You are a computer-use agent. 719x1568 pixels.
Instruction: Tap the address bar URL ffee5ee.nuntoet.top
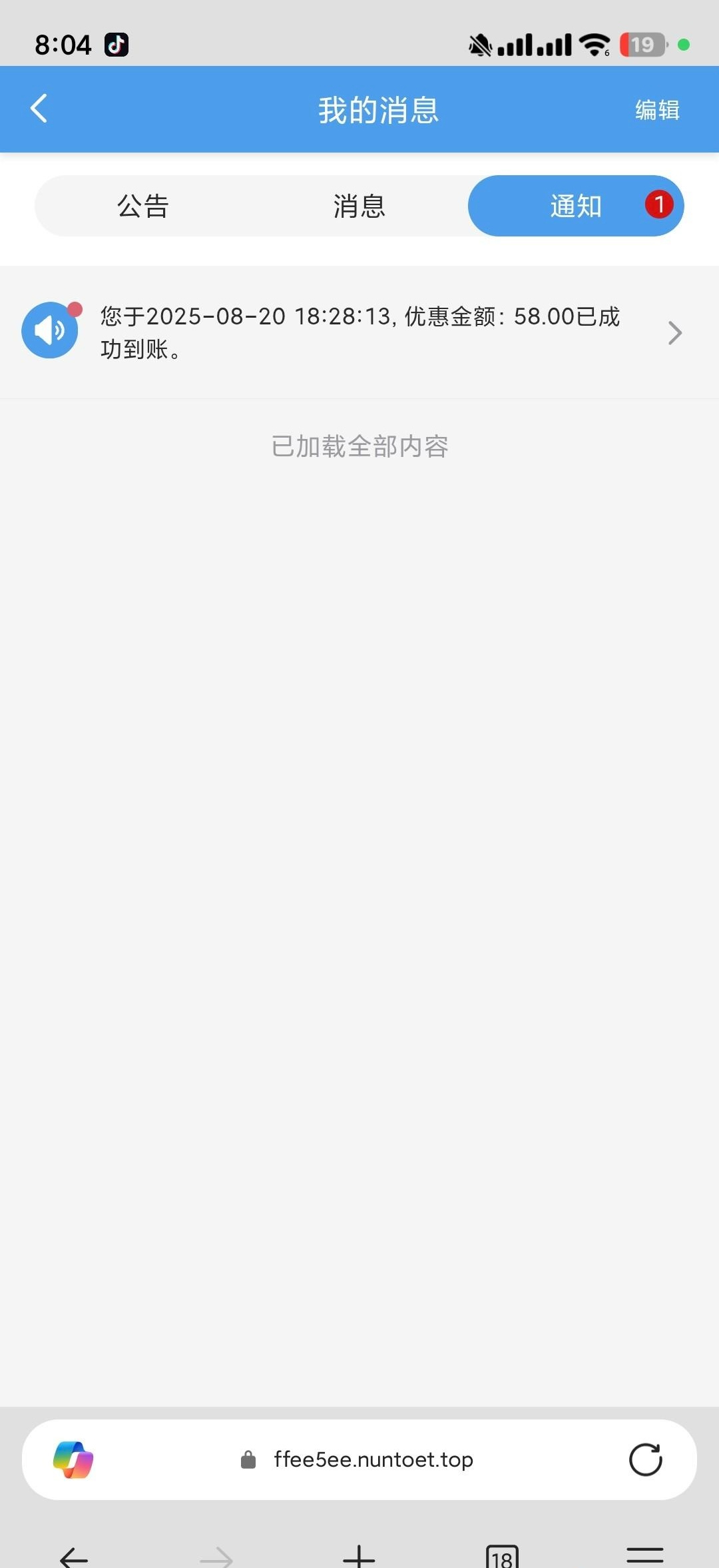click(x=373, y=1459)
